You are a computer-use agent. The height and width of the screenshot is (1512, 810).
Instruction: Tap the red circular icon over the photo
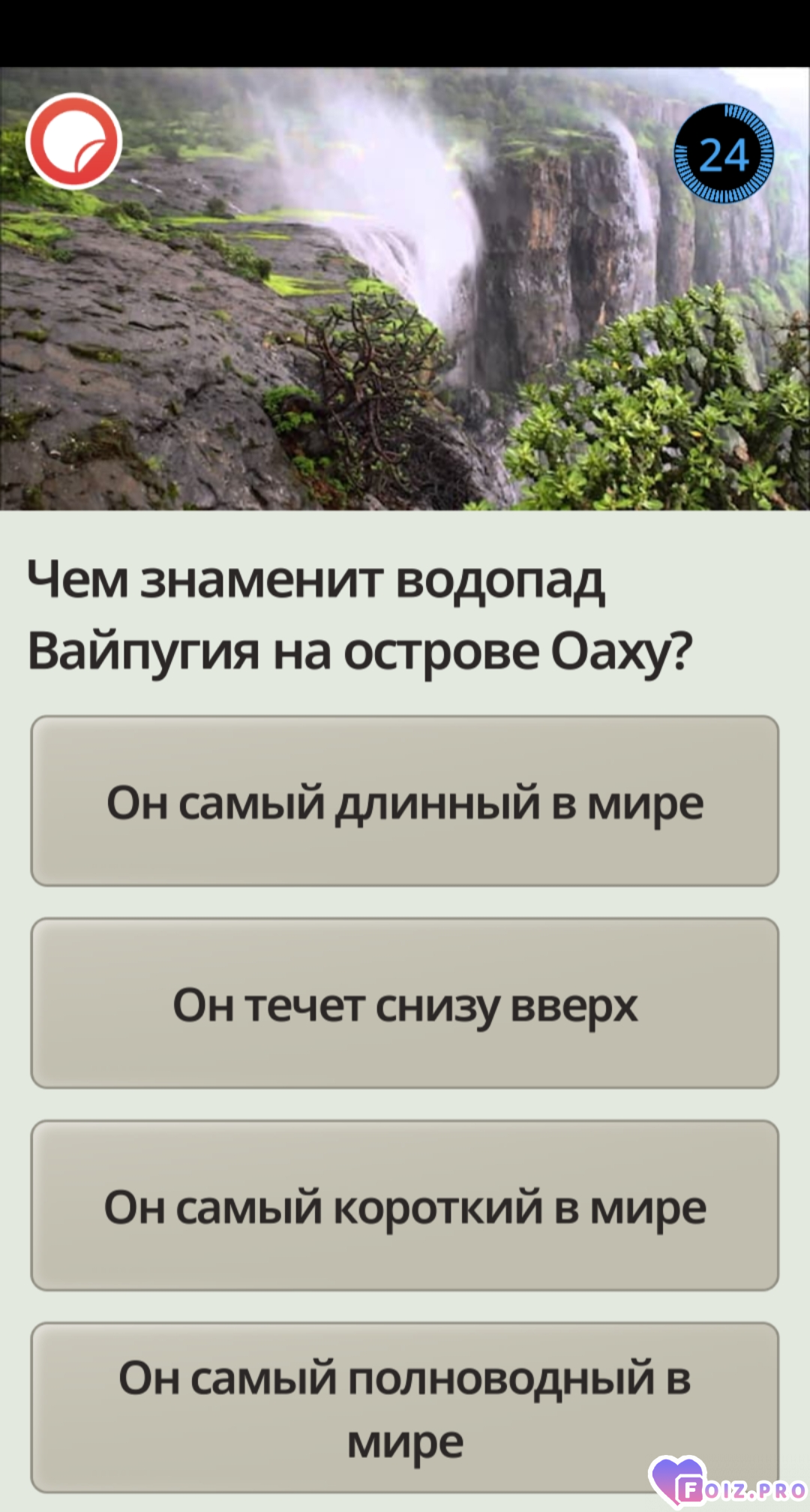tap(73, 141)
